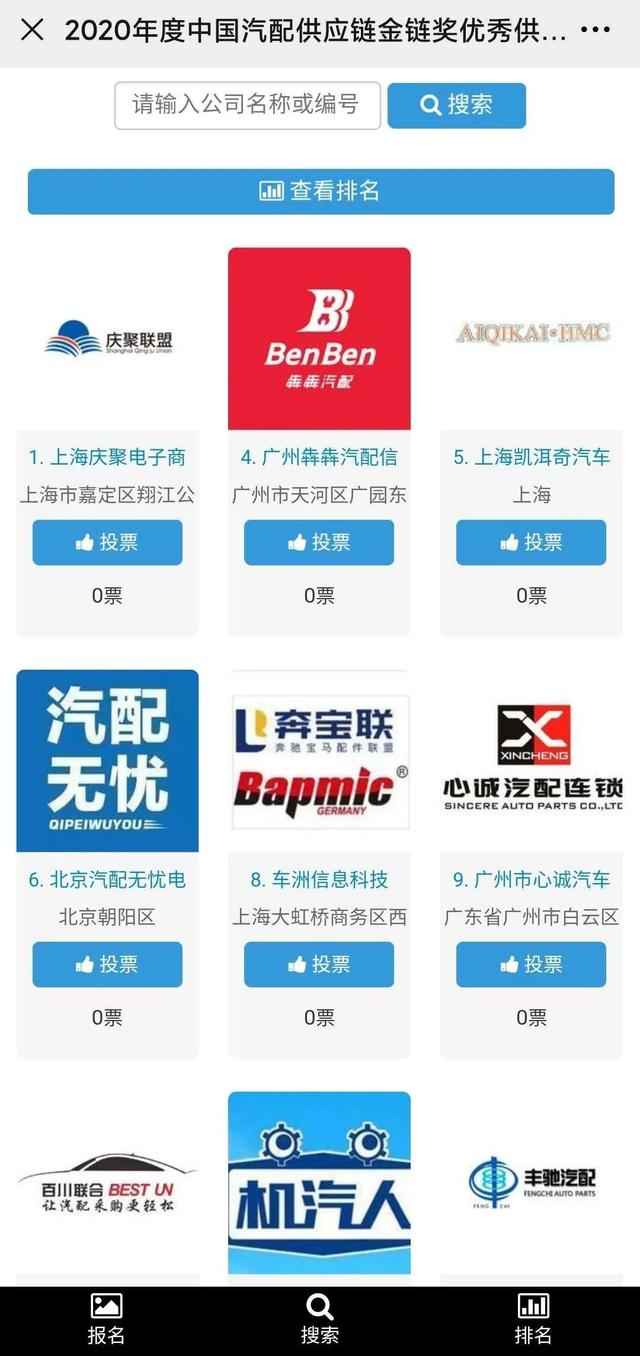The image size is (640, 1356).
Task: Vote for 上海庆聚电子商
Action: [x=107, y=543]
